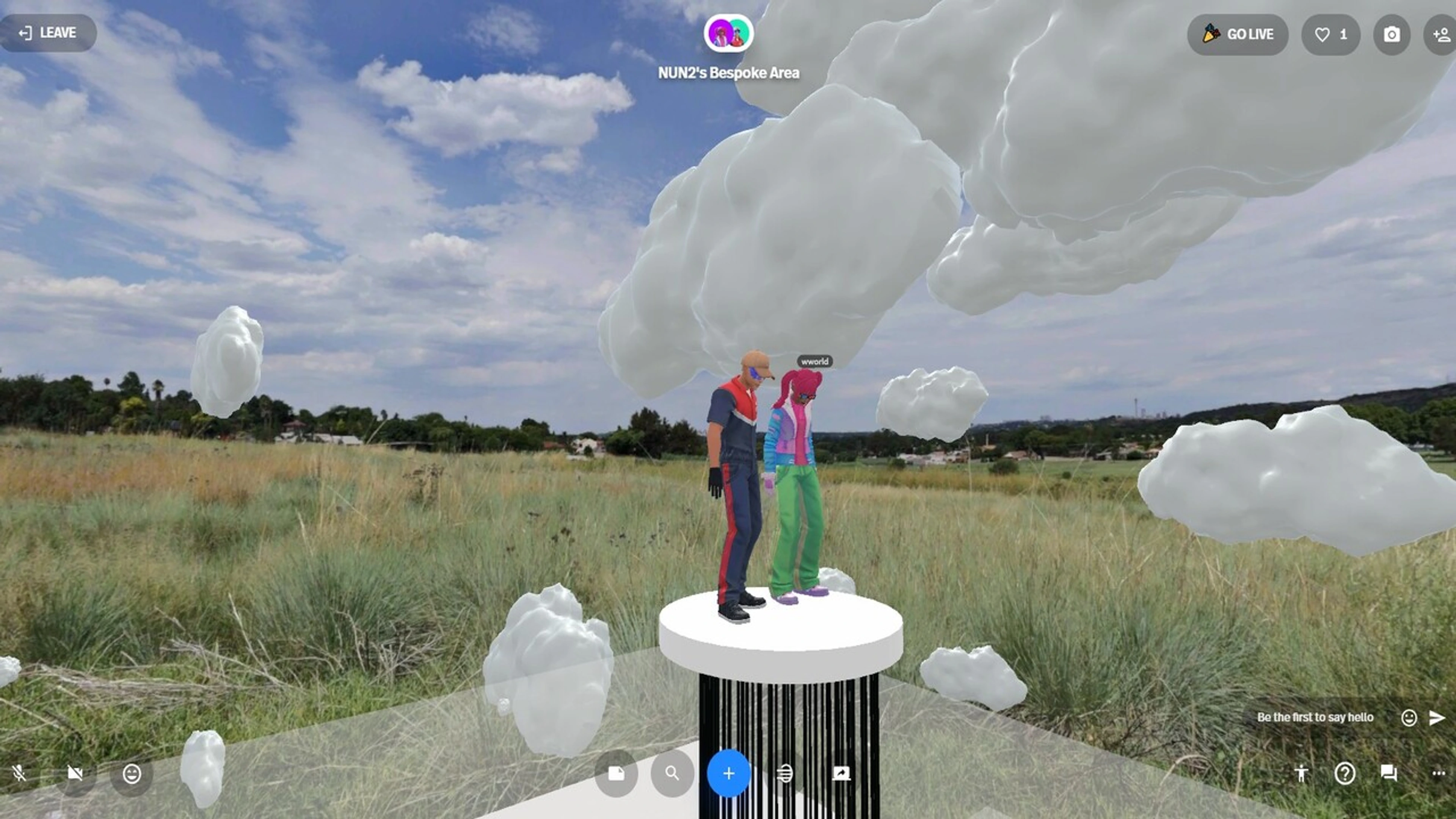
Task: Open avatar settings icon
Action: coord(1301,773)
